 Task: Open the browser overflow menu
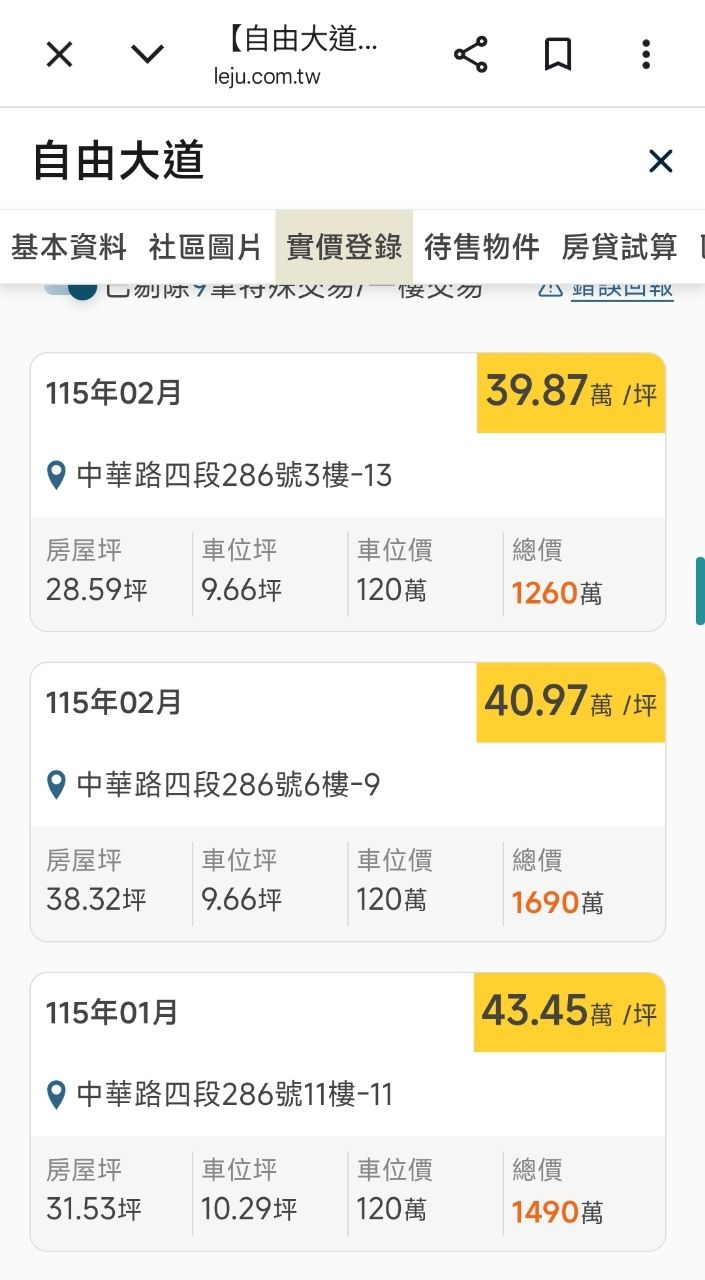(646, 54)
